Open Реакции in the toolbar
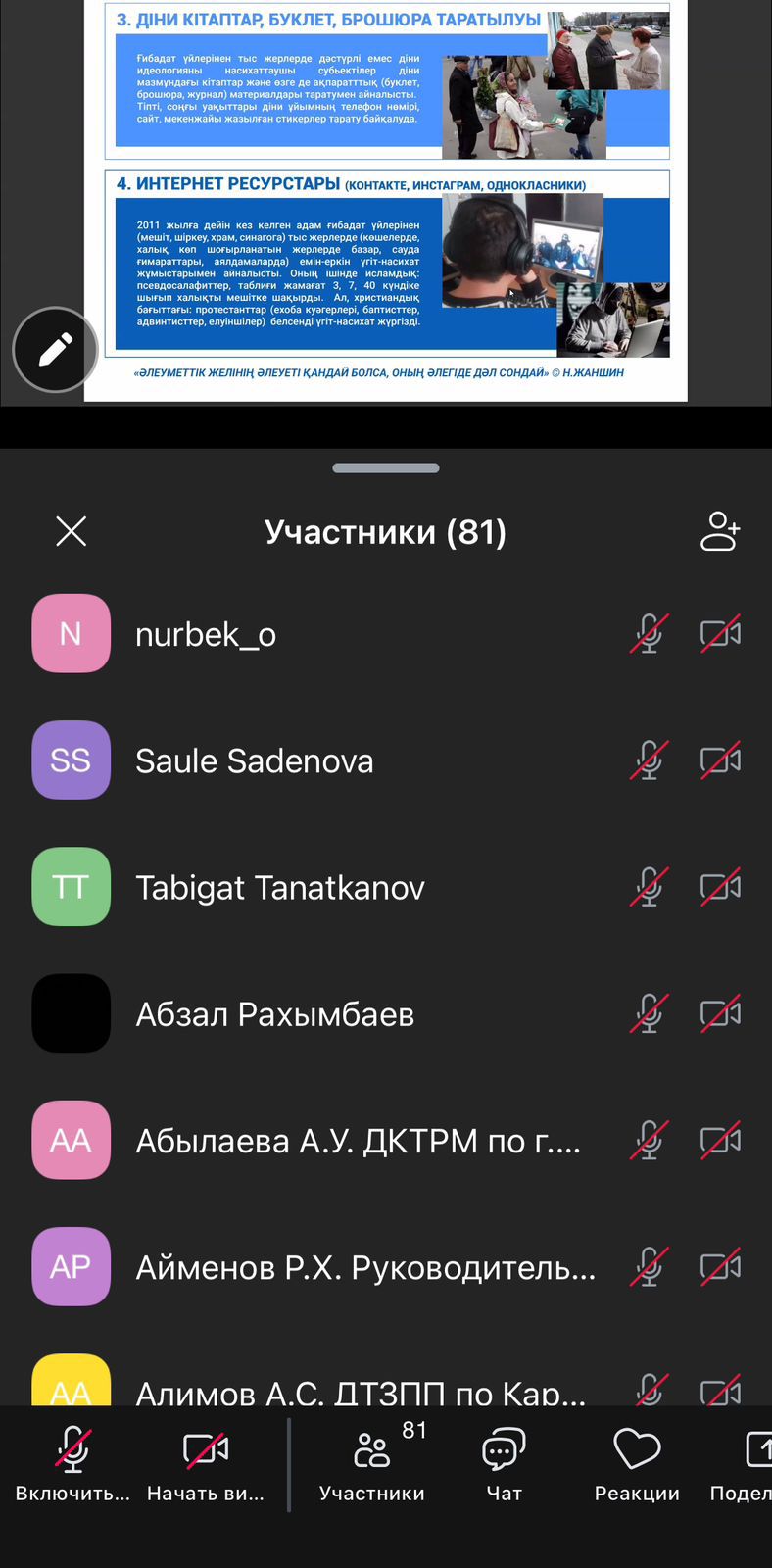 pyautogui.click(x=637, y=1465)
